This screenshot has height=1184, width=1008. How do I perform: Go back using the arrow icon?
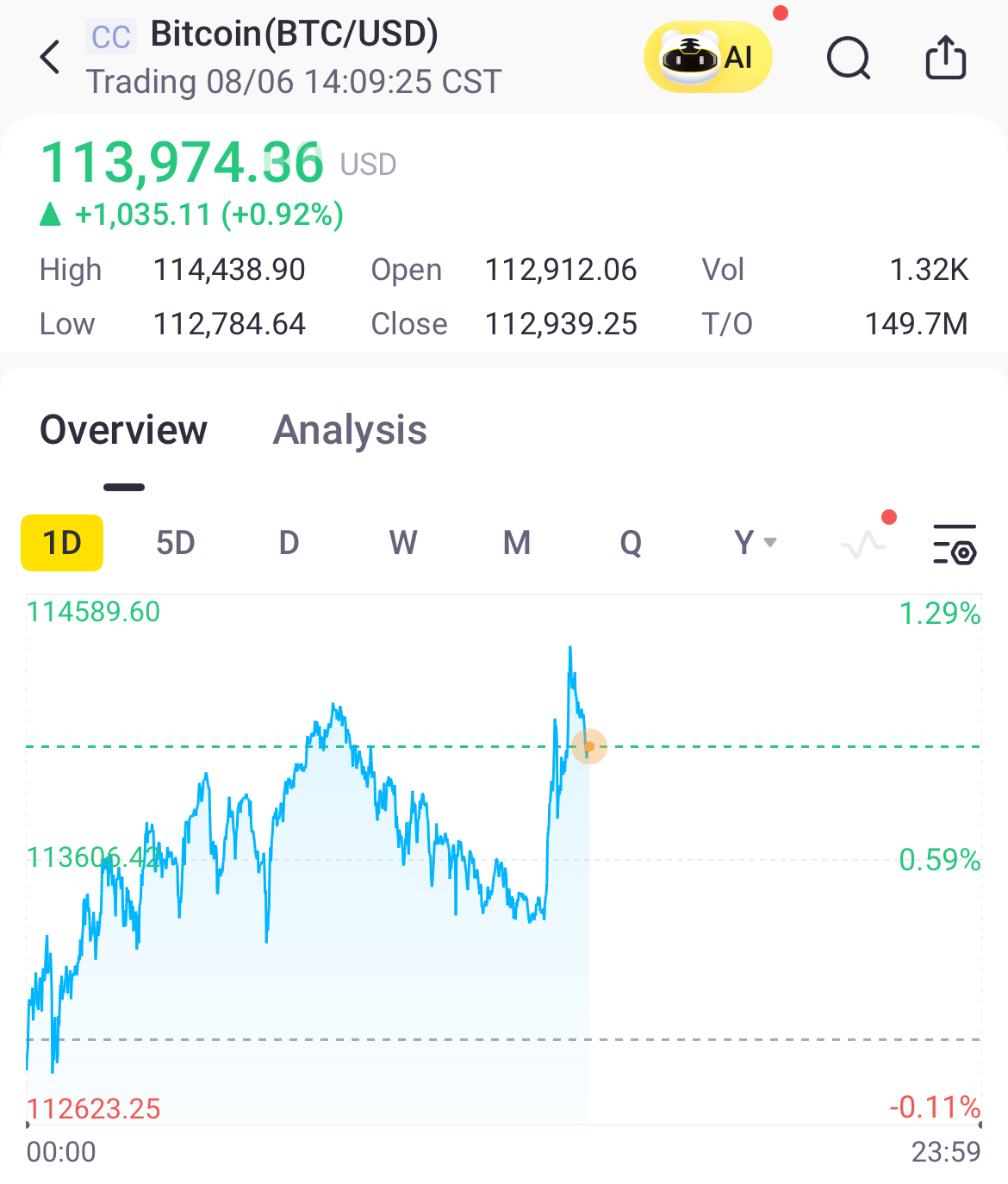[51, 58]
